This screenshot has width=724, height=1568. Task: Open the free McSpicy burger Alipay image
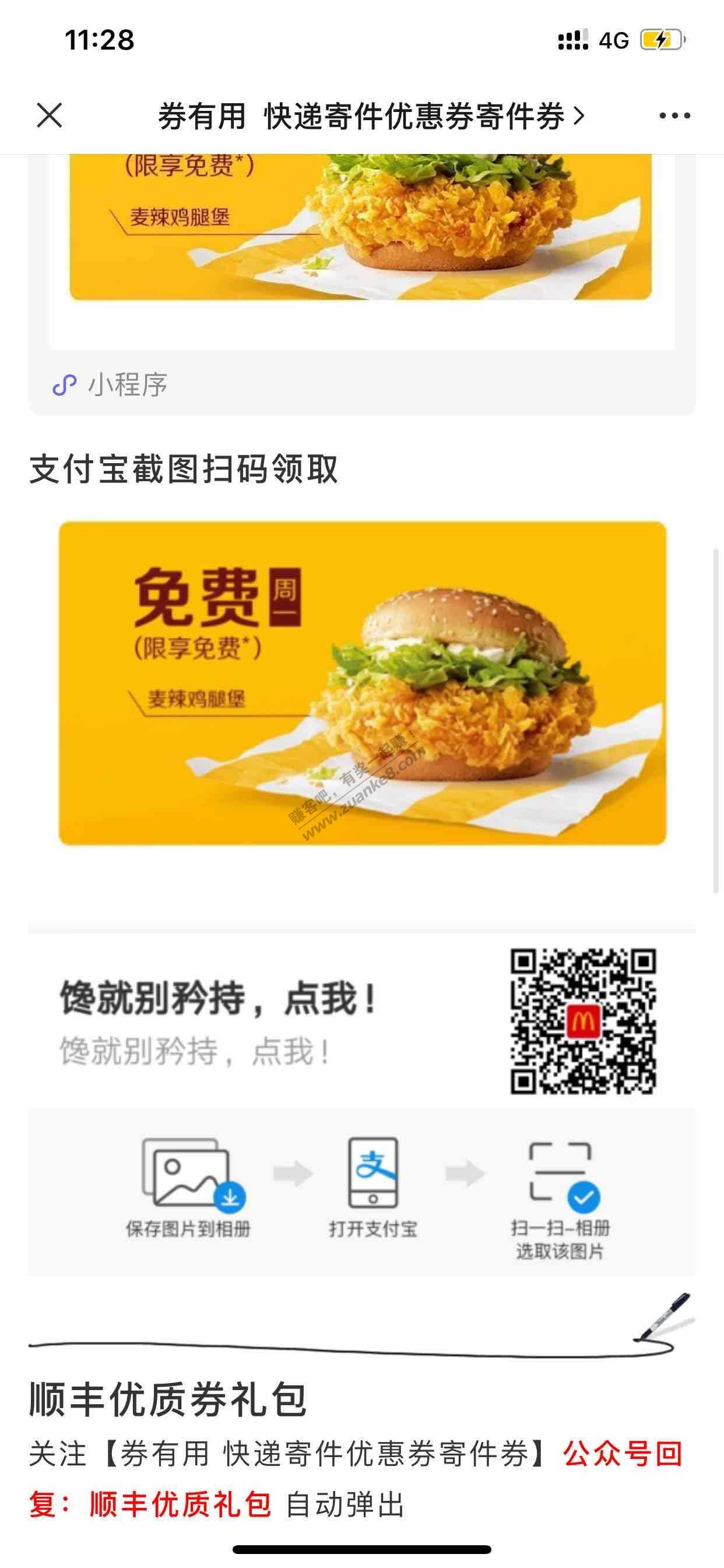click(363, 683)
